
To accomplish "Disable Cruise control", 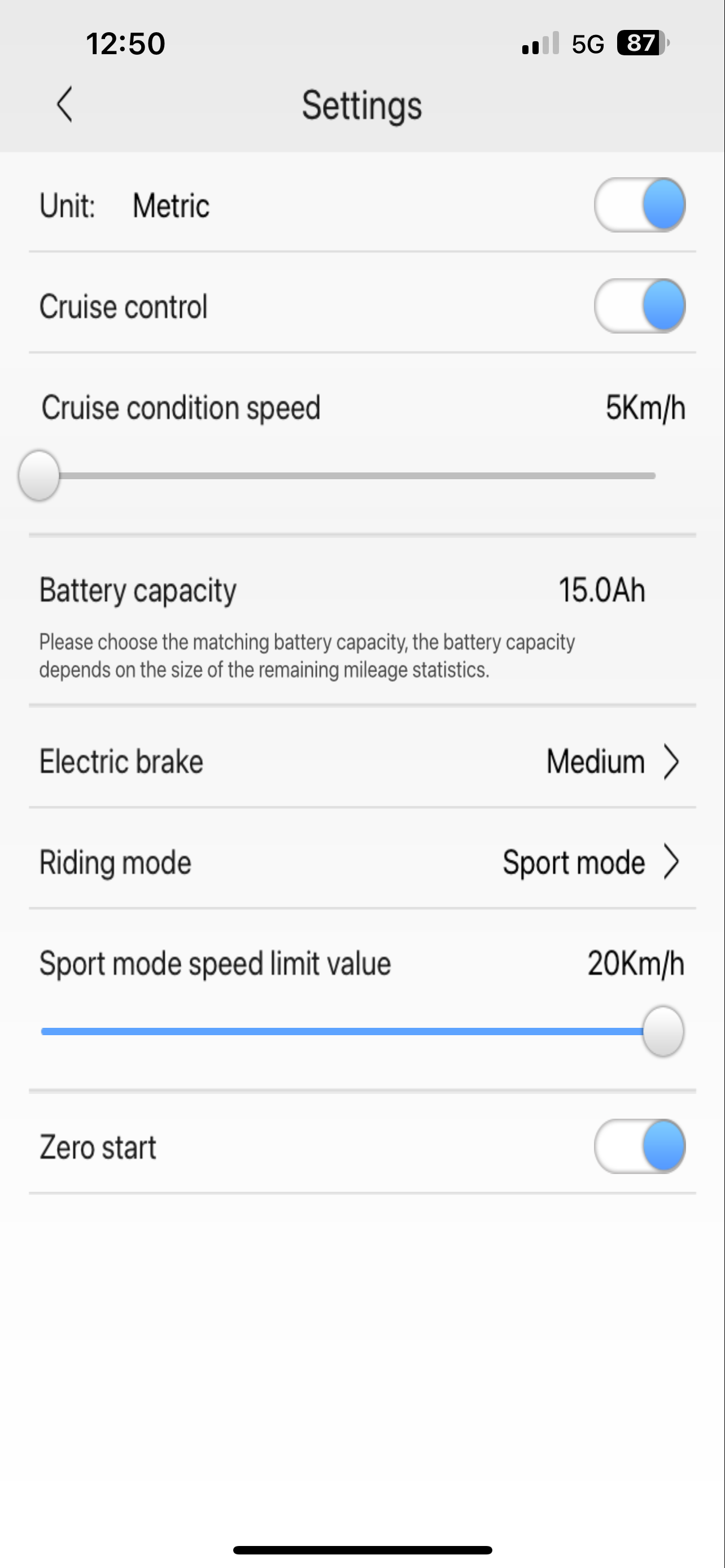I will click(x=640, y=306).
